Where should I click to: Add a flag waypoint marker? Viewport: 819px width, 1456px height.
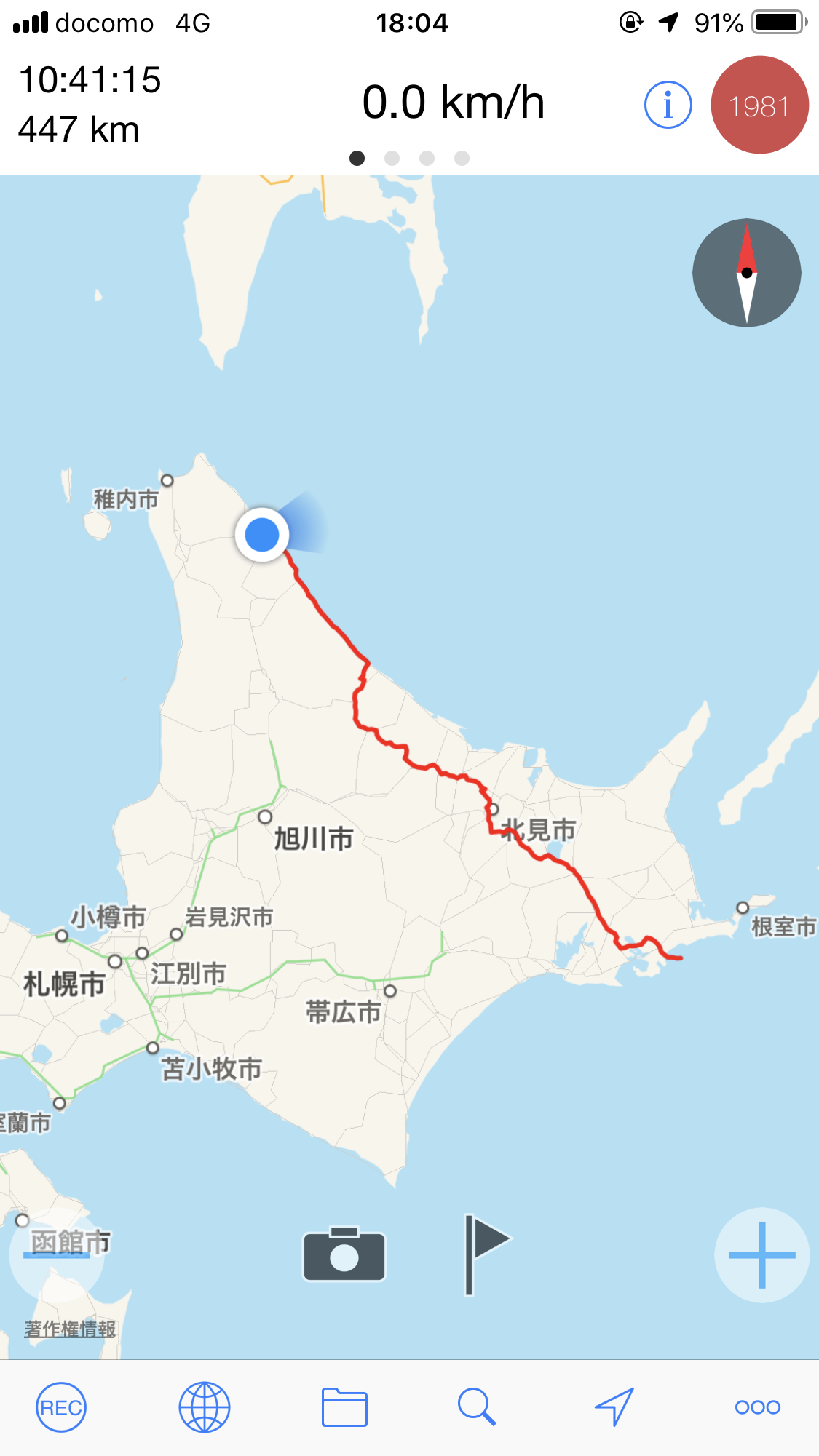click(x=485, y=1254)
